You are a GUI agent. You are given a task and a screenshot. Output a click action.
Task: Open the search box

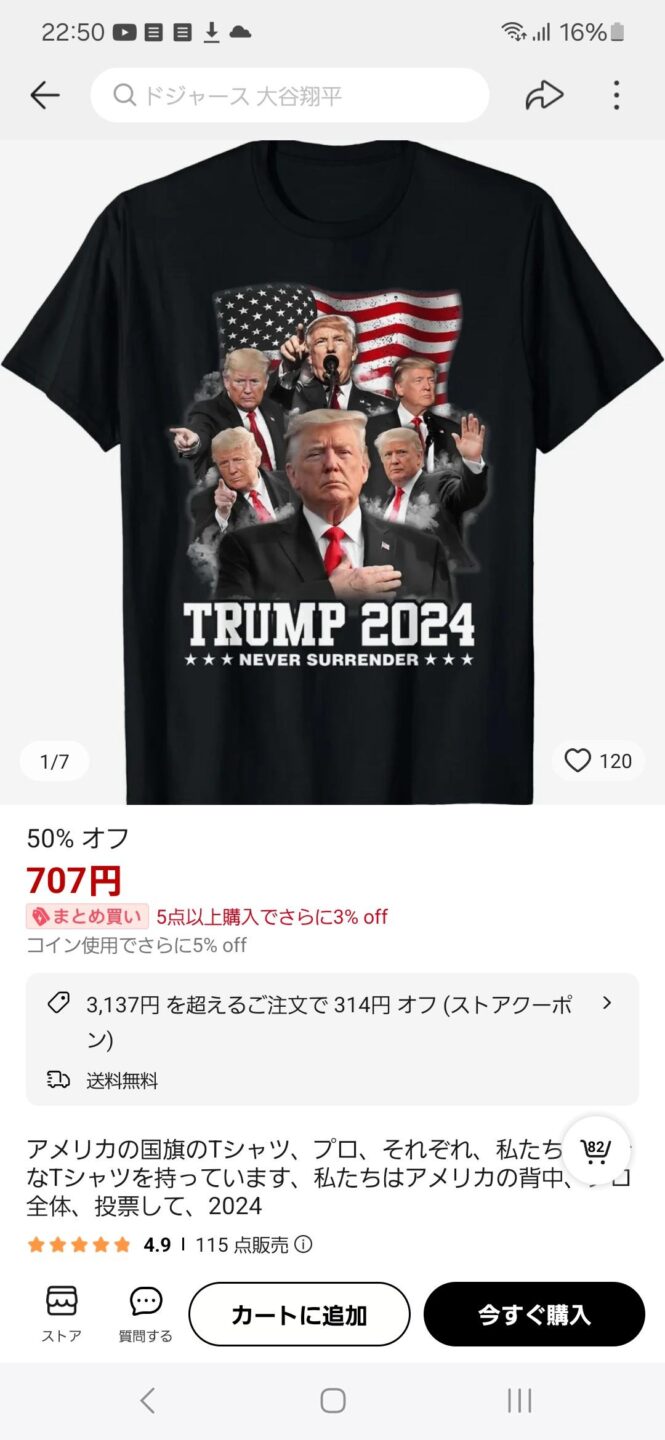290,95
